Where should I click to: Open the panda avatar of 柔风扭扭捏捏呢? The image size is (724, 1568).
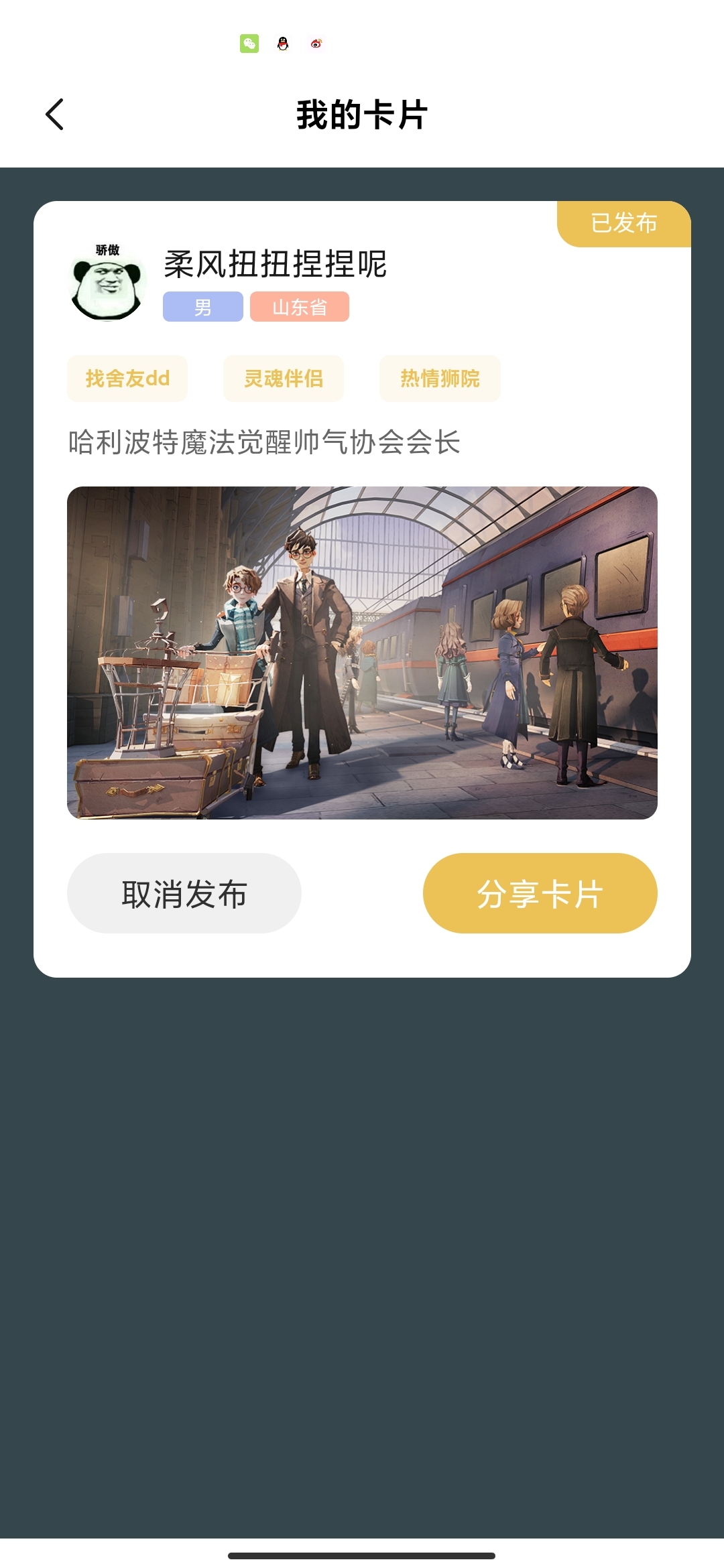pos(107,283)
